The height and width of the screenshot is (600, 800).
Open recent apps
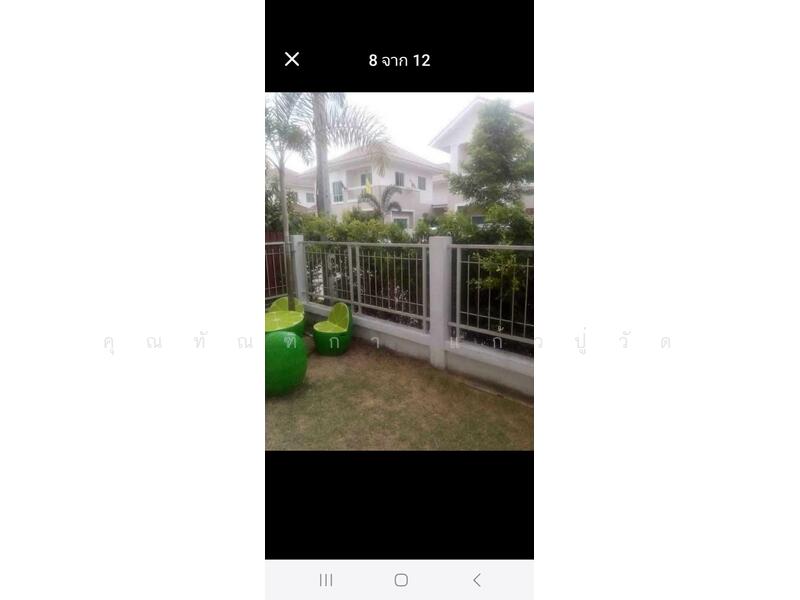[325, 580]
